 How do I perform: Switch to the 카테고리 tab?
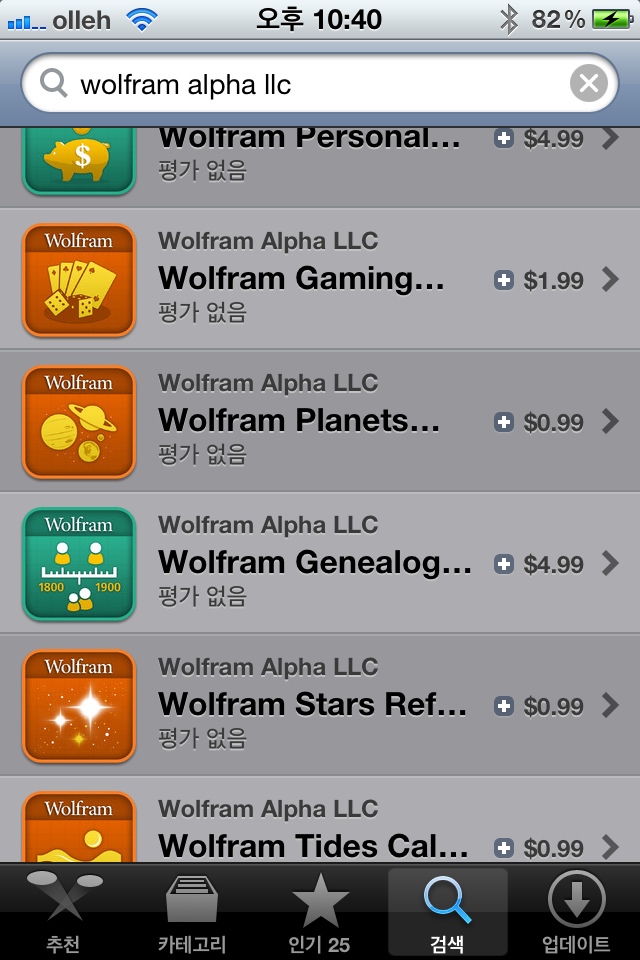[192, 912]
